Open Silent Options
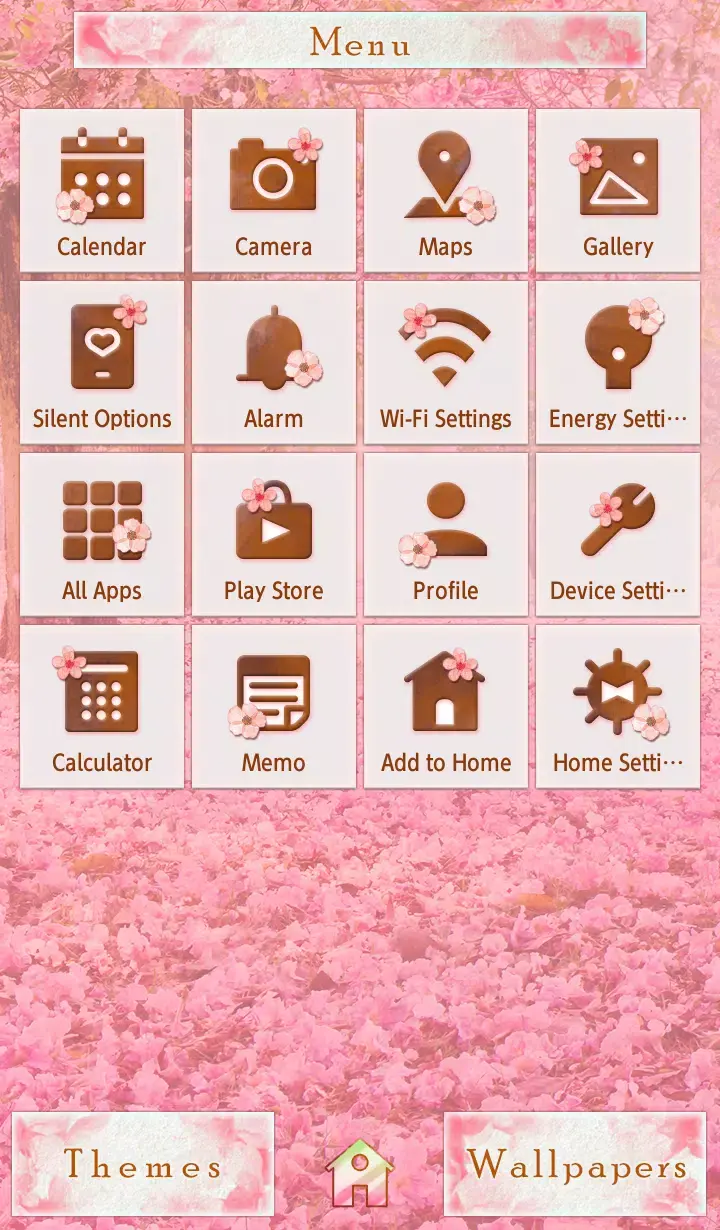This screenshot has width=720, height=1230. pyautogui.click(x=101, y=362)
